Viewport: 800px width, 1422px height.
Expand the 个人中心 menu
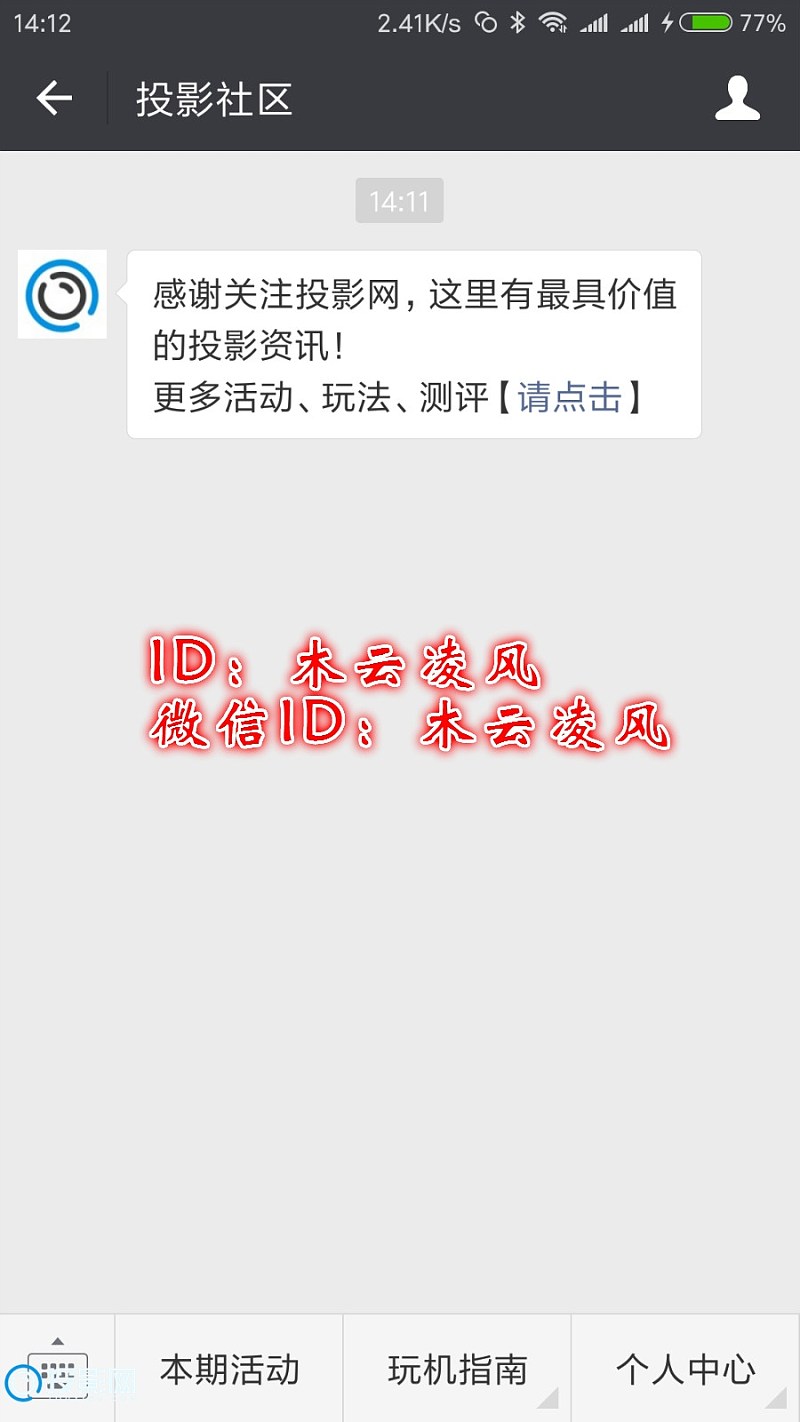coord(685,1368)
